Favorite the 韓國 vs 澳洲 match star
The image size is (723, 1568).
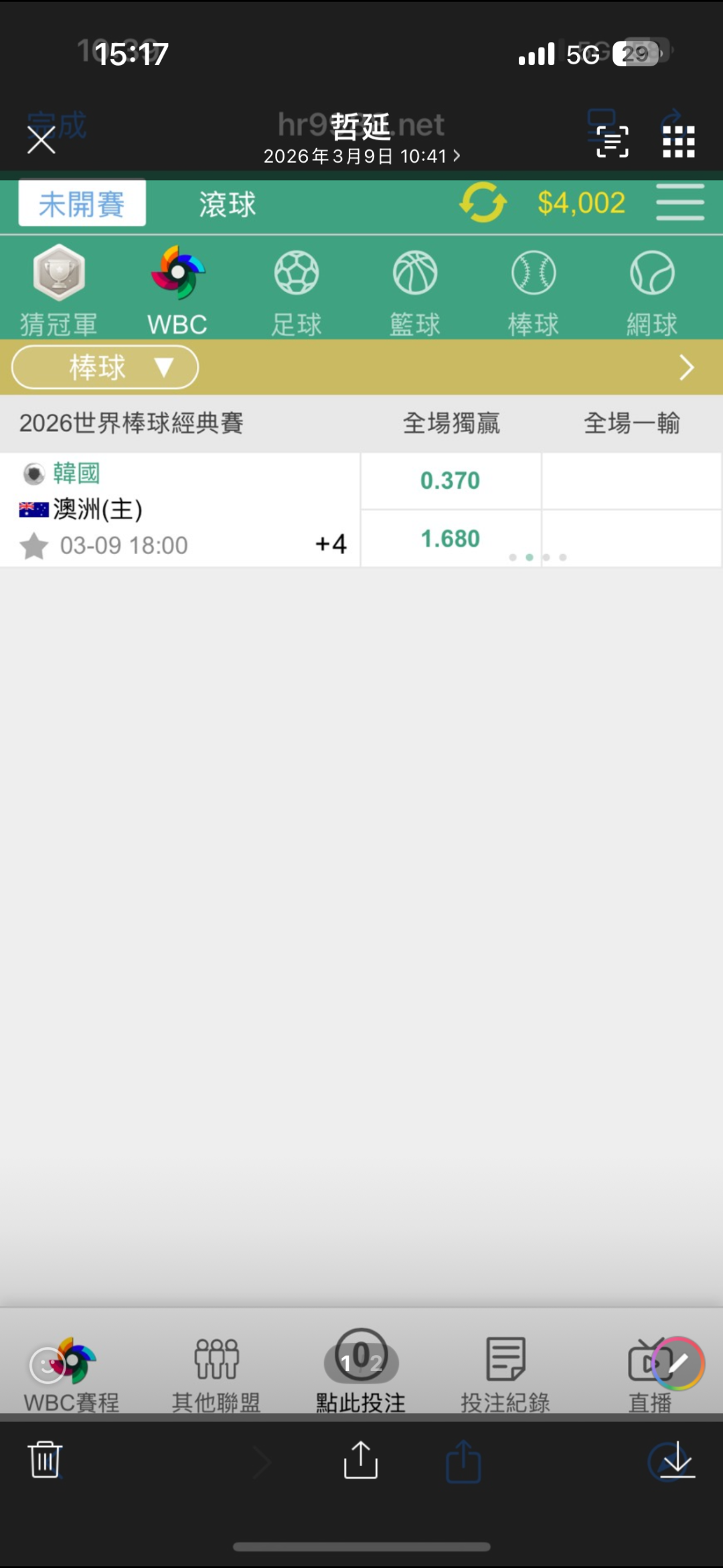pyautogui.click(x=33, y=546)
